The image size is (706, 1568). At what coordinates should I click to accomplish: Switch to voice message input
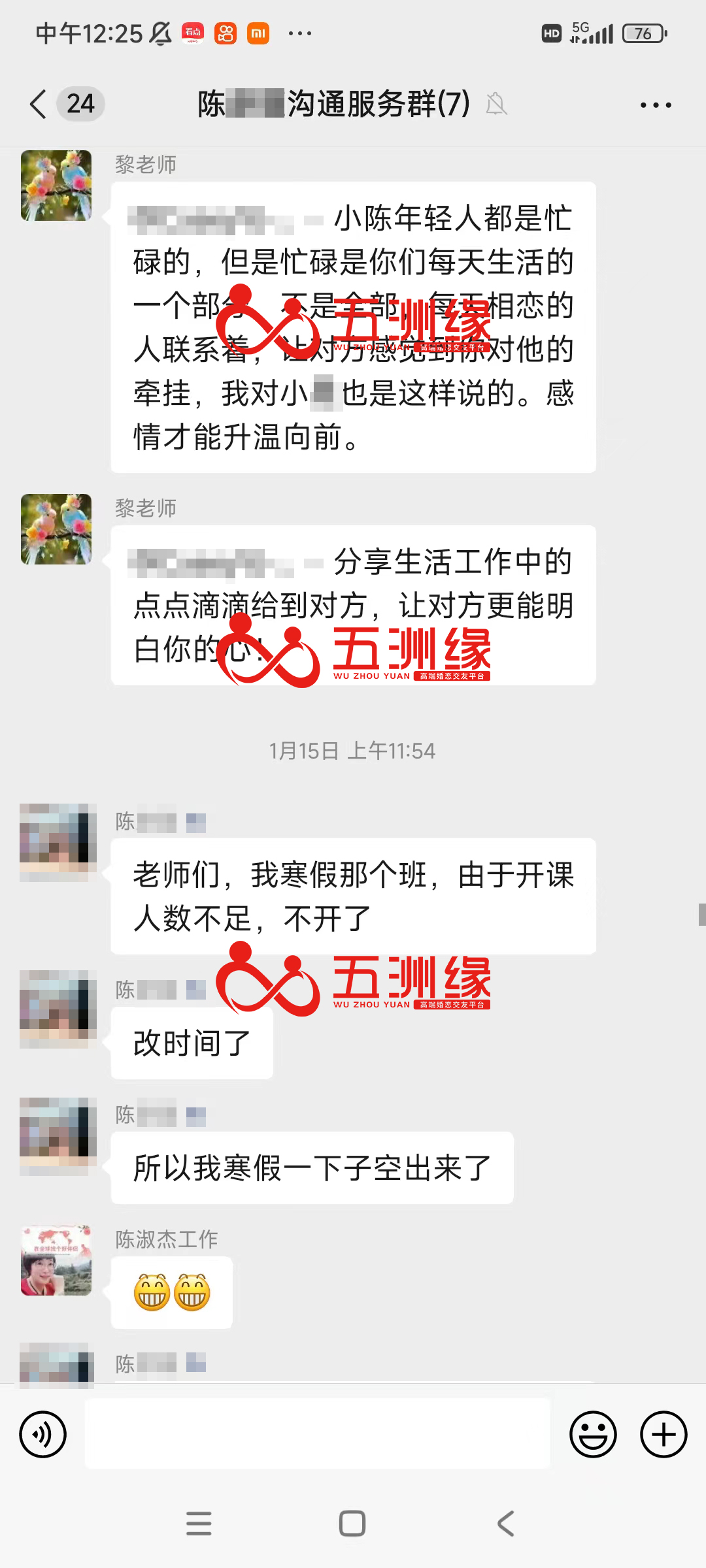click(43, 1435)
